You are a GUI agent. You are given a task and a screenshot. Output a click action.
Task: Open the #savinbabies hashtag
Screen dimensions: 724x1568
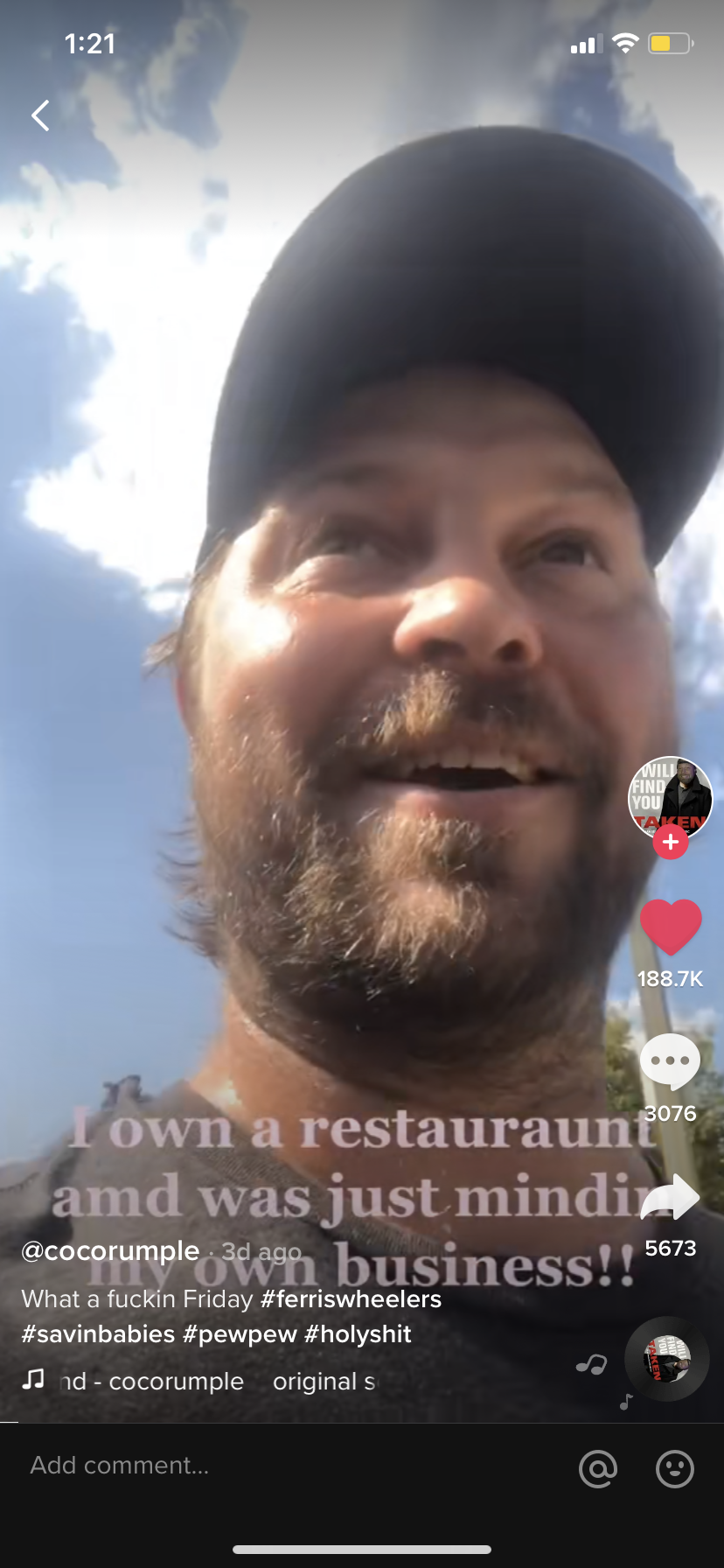(98, 1333)
